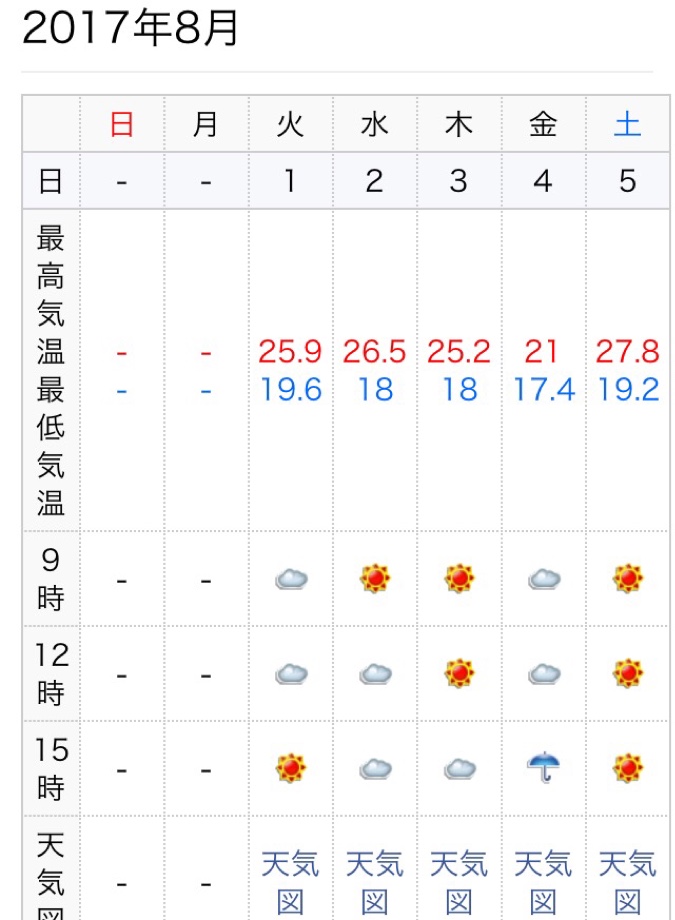
Task: Open the 天気図 link for Friday the 4th
Action: (x=543, y=881)
